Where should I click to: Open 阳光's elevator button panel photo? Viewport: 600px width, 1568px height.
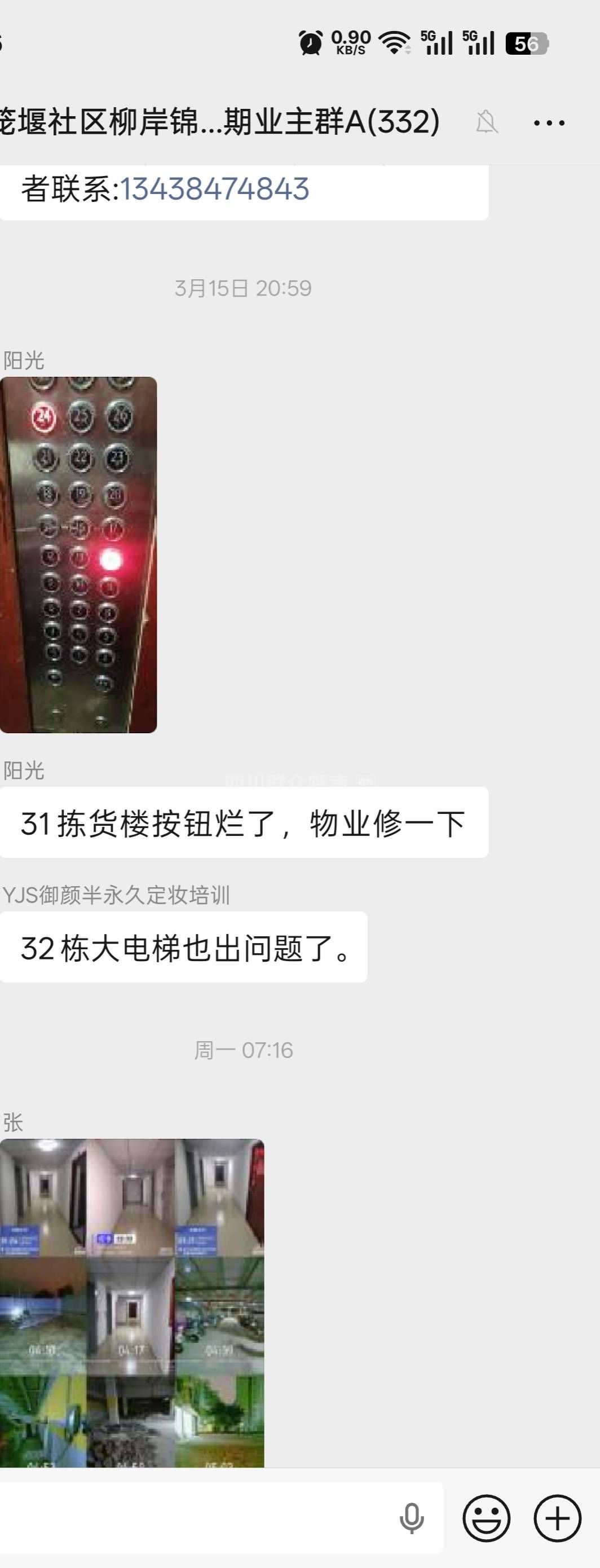[78, 554]
